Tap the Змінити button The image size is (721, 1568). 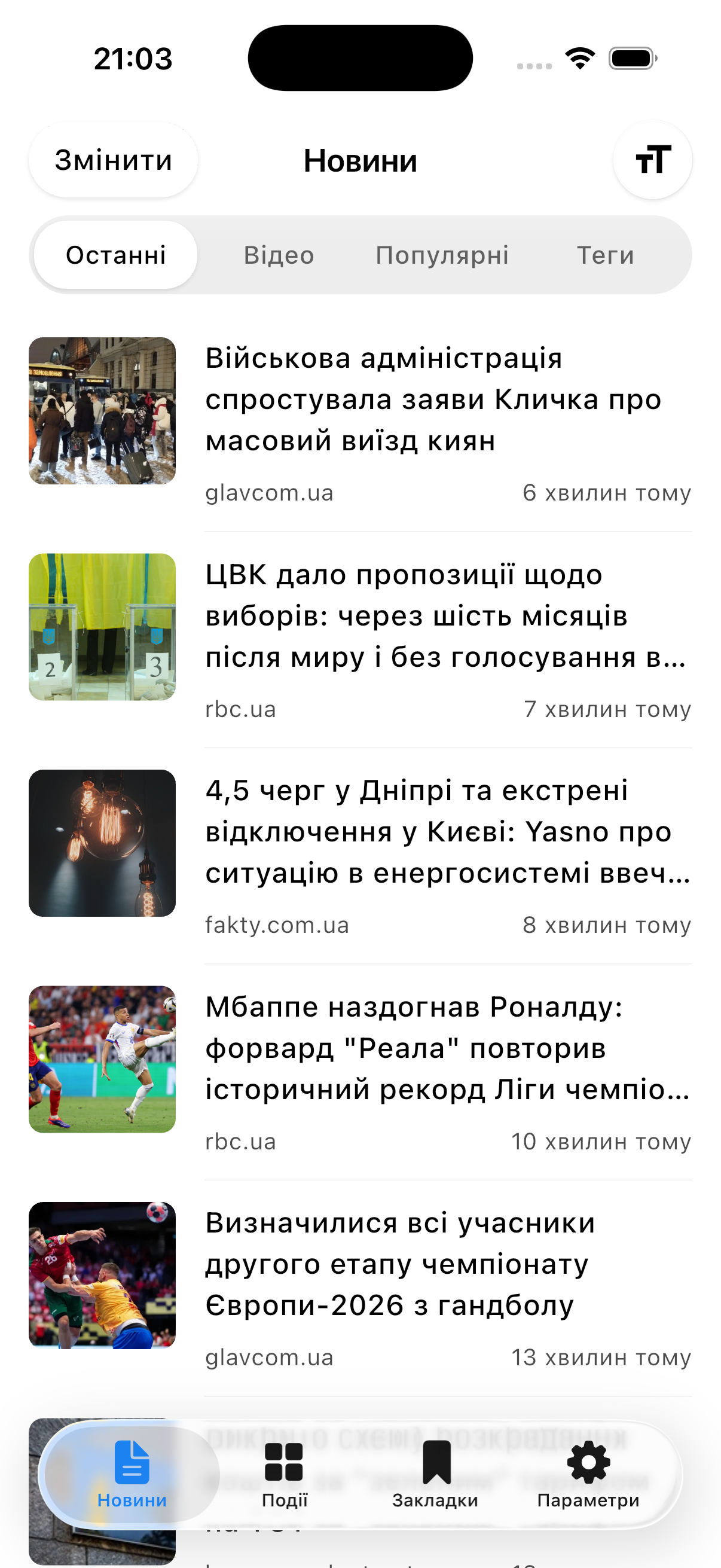pos(113,160)
